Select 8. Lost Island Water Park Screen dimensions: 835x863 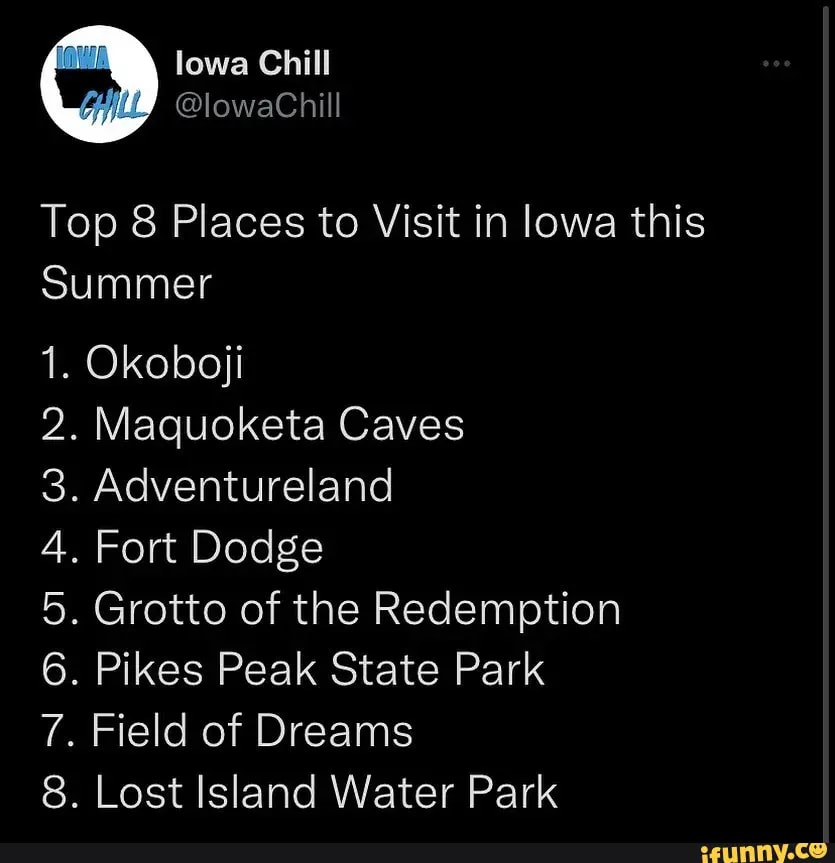298,792
